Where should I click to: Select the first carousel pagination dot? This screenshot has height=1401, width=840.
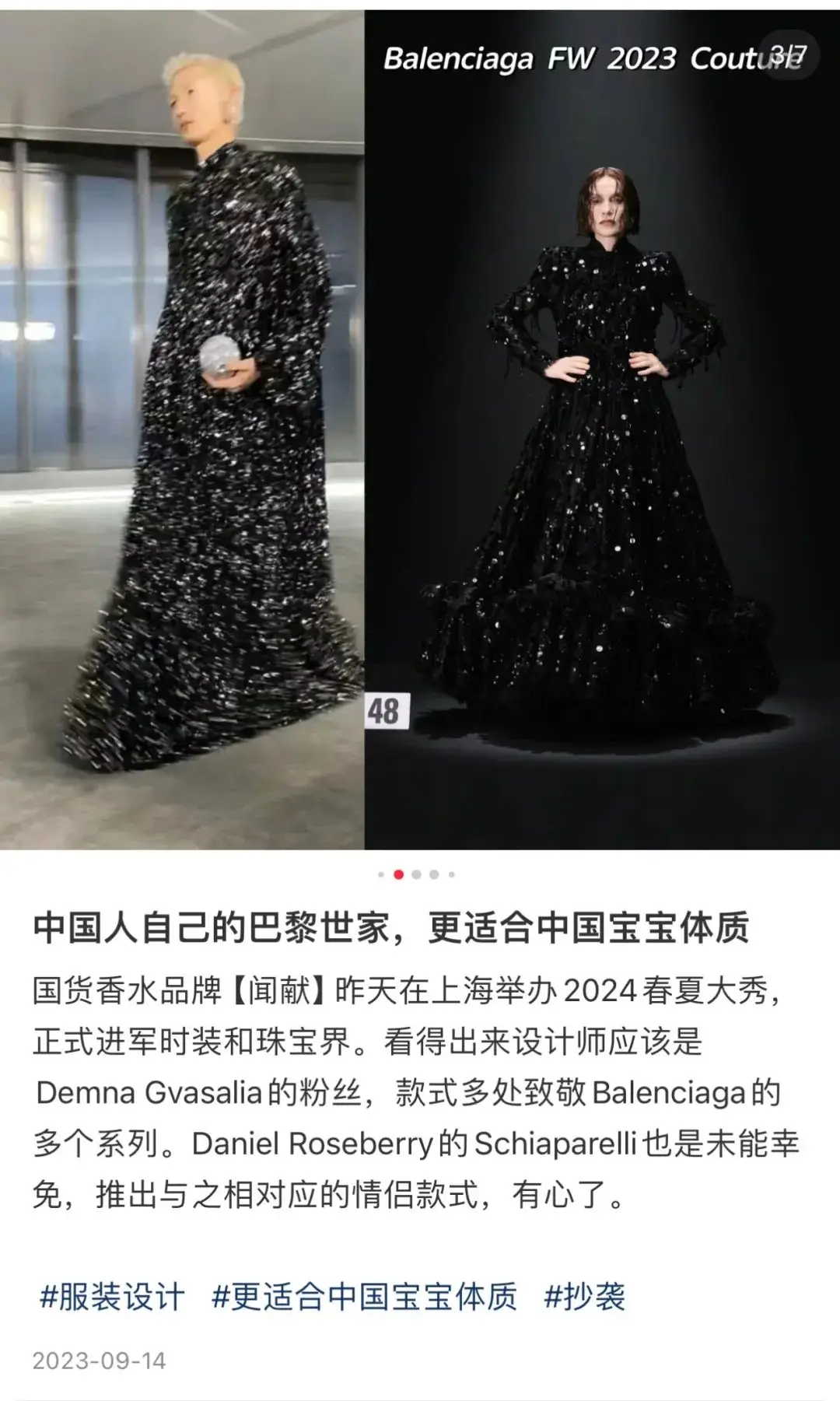click(x=381, y=874)
